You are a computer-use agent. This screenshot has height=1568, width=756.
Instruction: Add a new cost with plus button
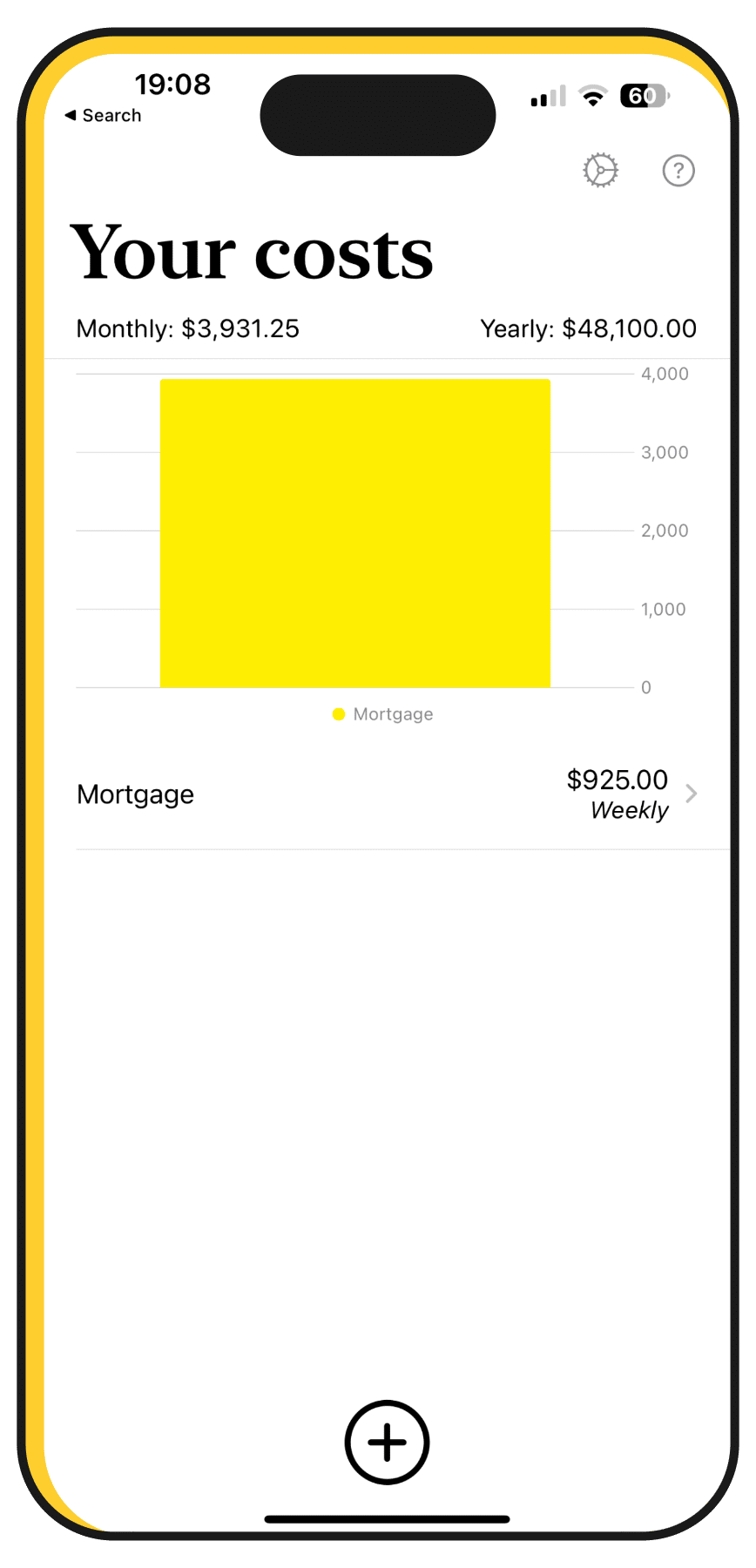tap(387, 1442)
